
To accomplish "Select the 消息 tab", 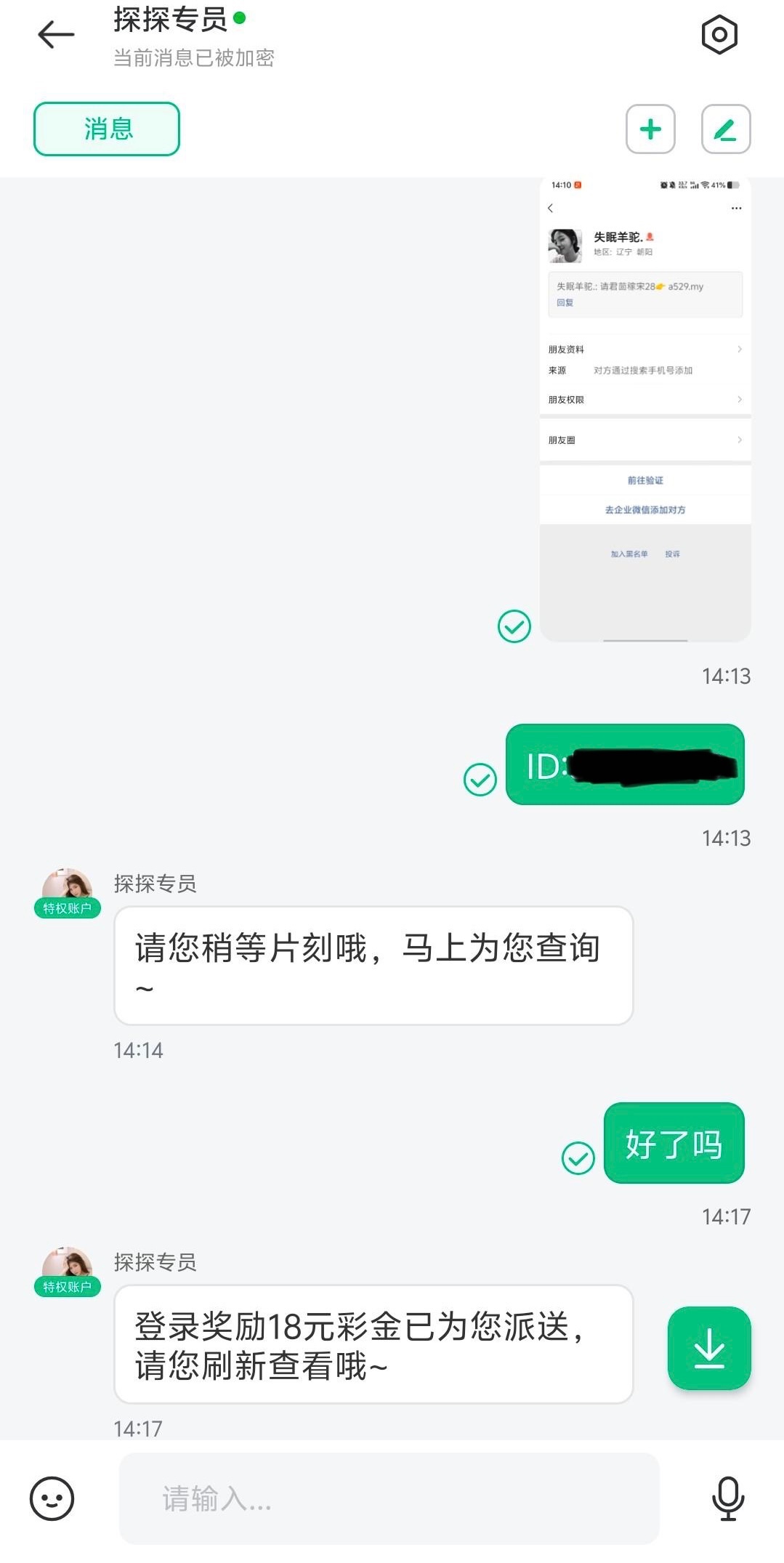I will pos(107,129).
